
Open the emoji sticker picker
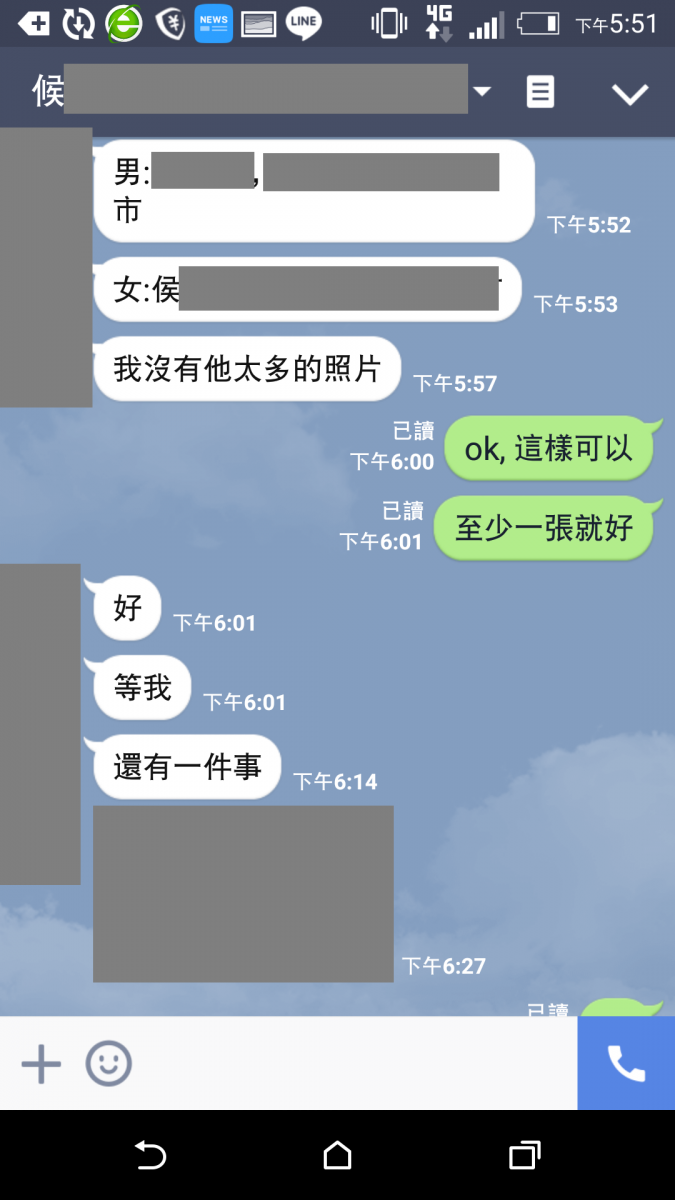point(108,1064)
